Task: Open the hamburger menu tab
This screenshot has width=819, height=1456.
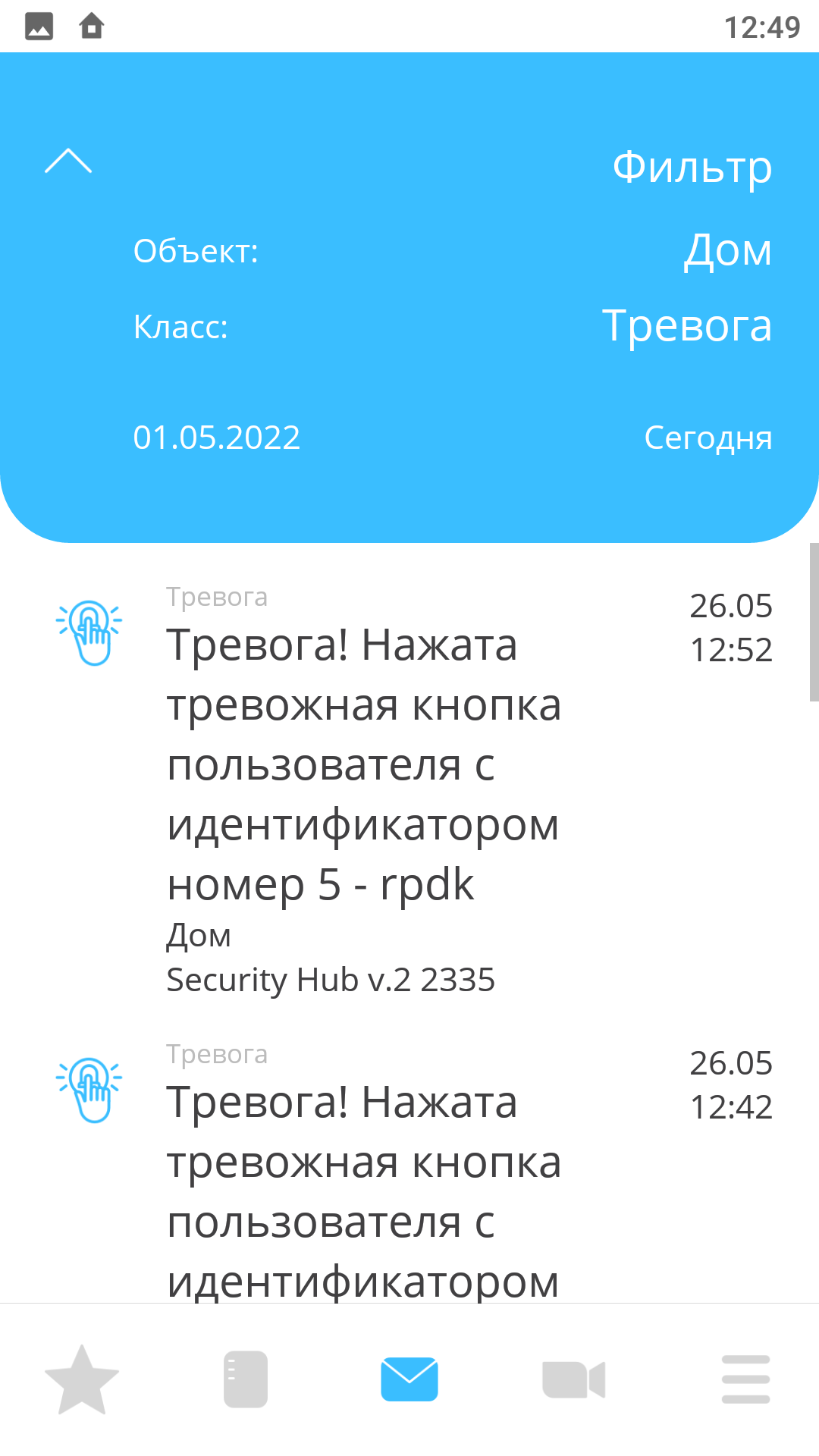Action: click(745, 1379)
